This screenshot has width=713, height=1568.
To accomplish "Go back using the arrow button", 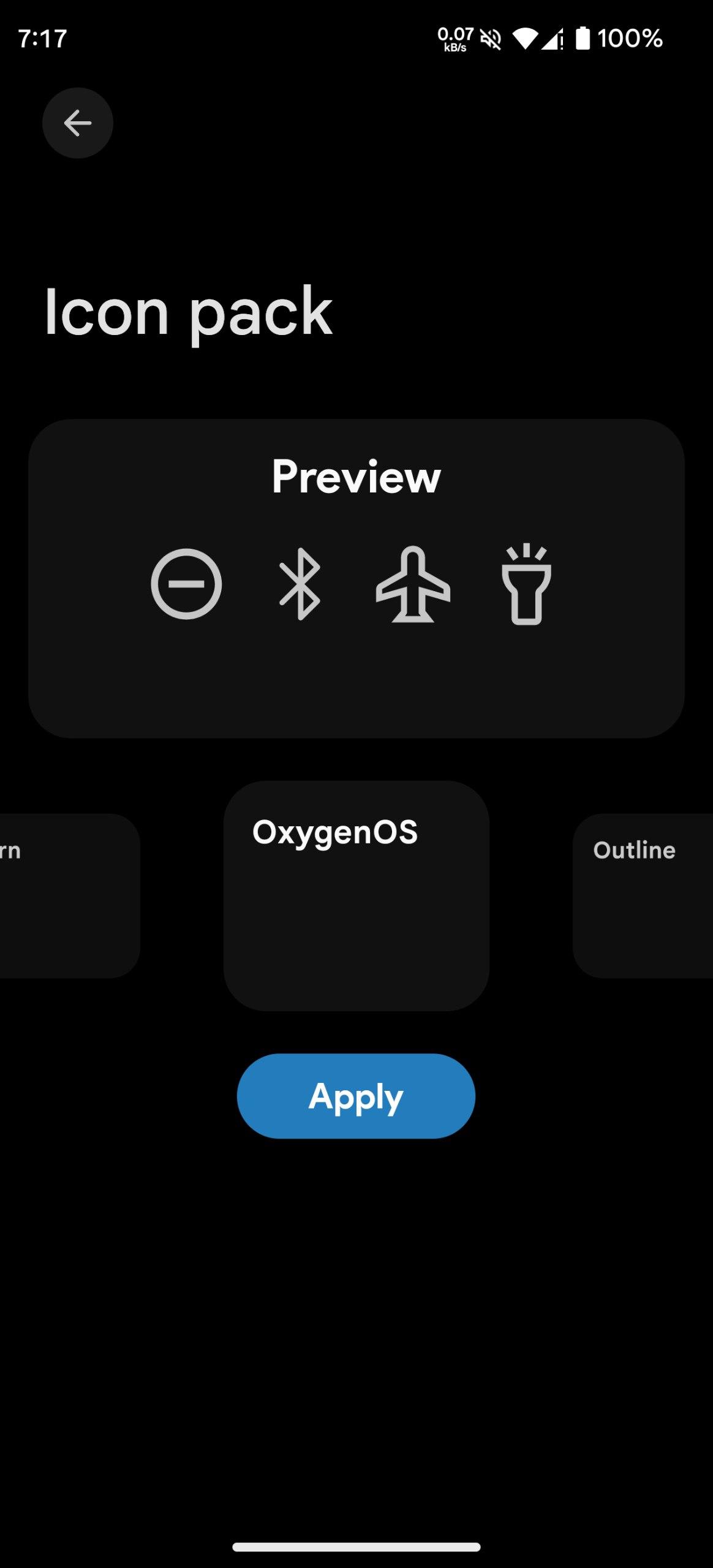I will pyautogui.click(x=78, y=123).
